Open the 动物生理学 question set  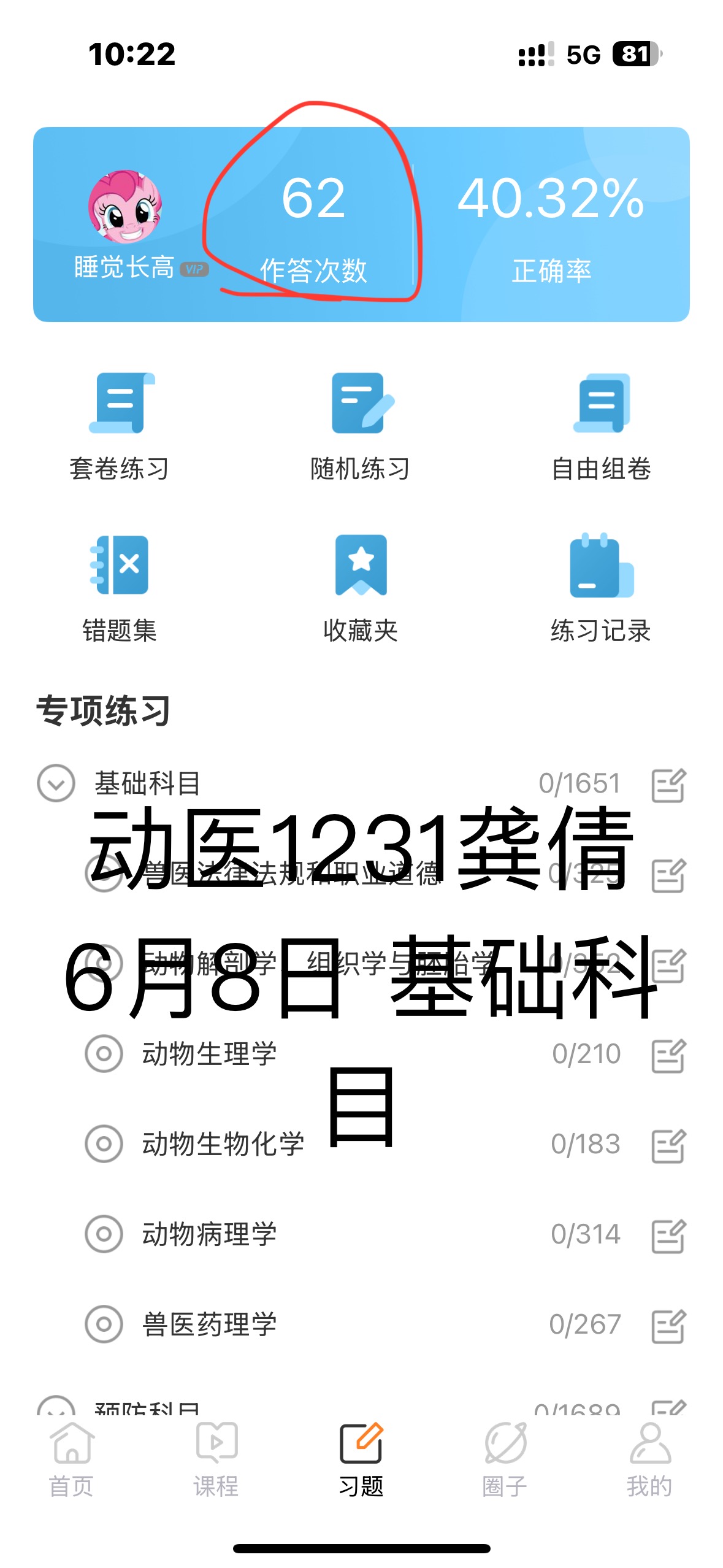(x=209, y=1055)
